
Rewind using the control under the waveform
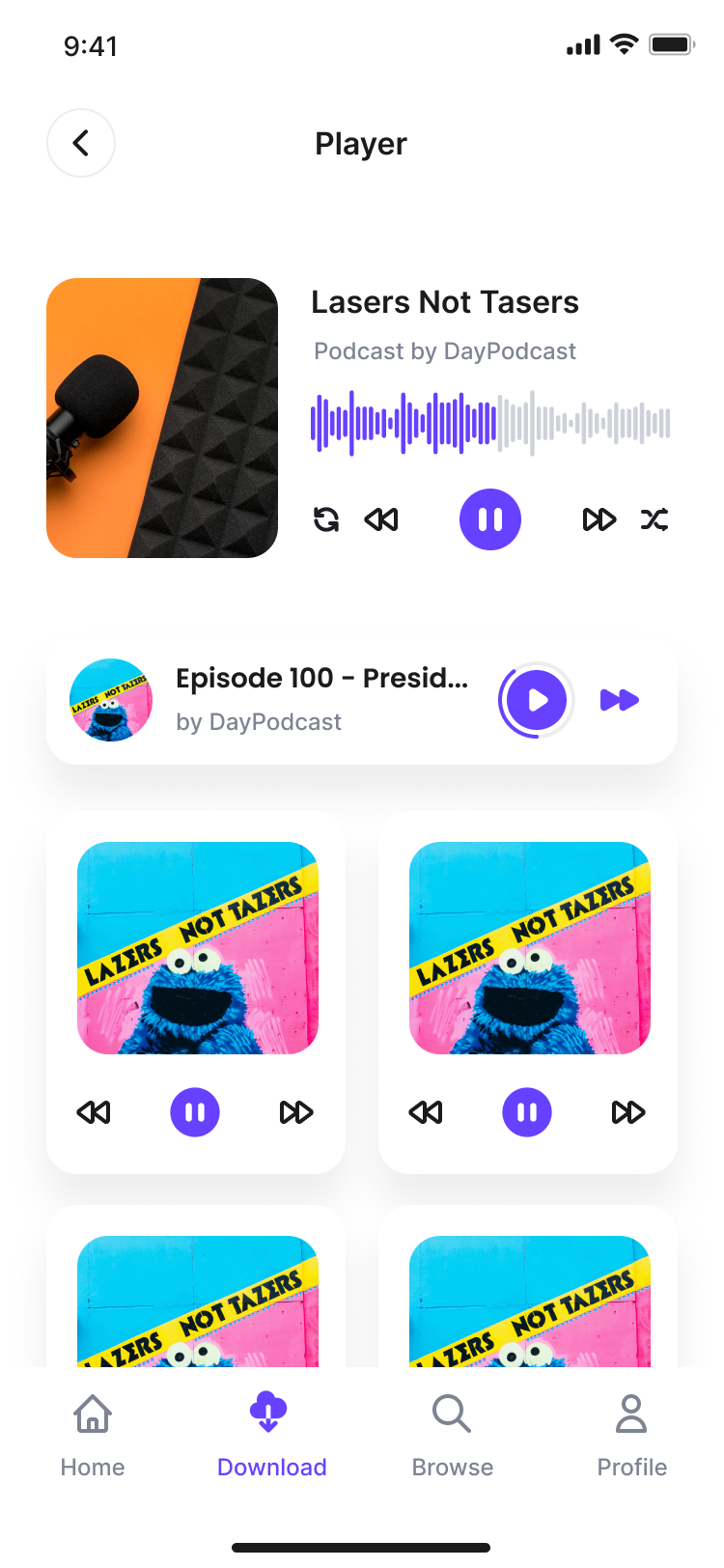pos(381,519)
